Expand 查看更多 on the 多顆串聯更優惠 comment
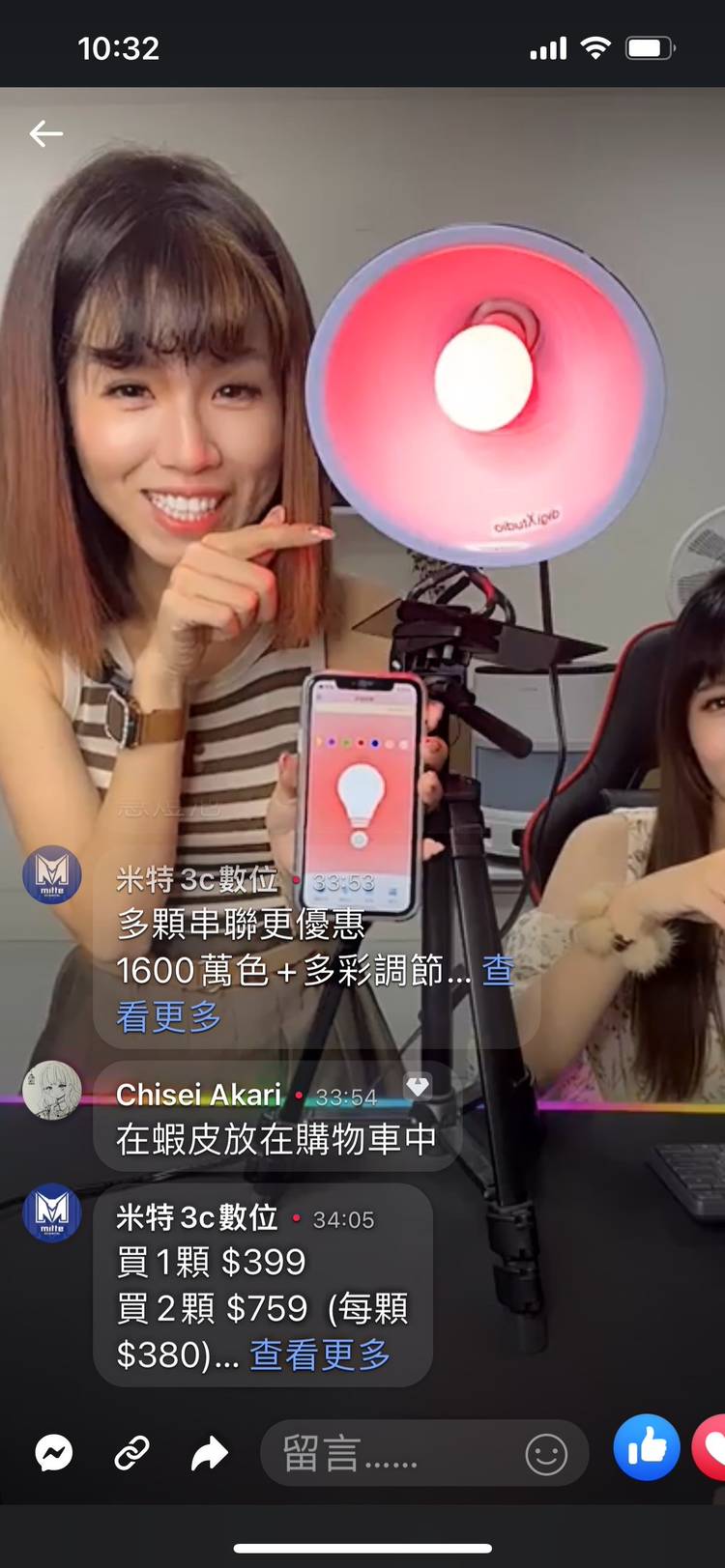Screen dimensions: 725x1568 [169, 1016]
